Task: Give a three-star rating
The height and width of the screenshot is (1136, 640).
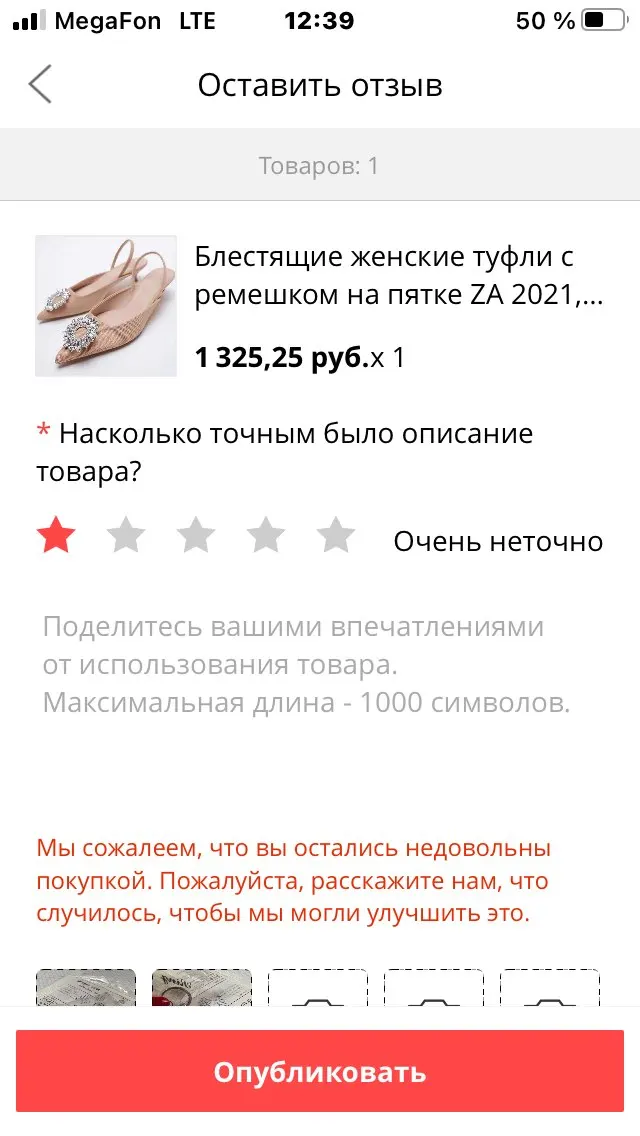Action: tap(196, 536)
